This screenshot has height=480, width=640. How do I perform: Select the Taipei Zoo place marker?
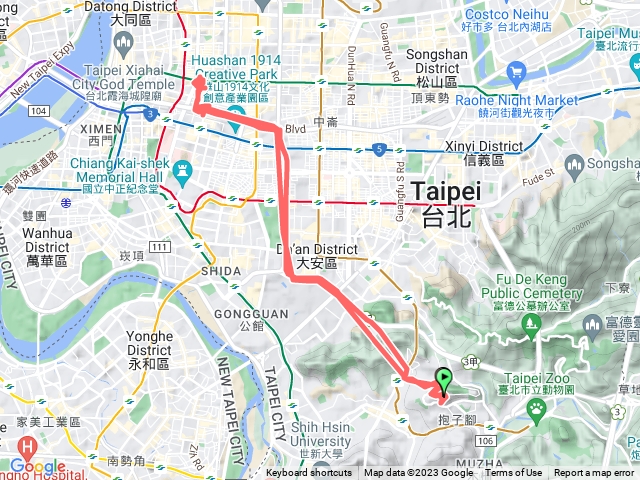pyautogui.click(x=538, y=407)
